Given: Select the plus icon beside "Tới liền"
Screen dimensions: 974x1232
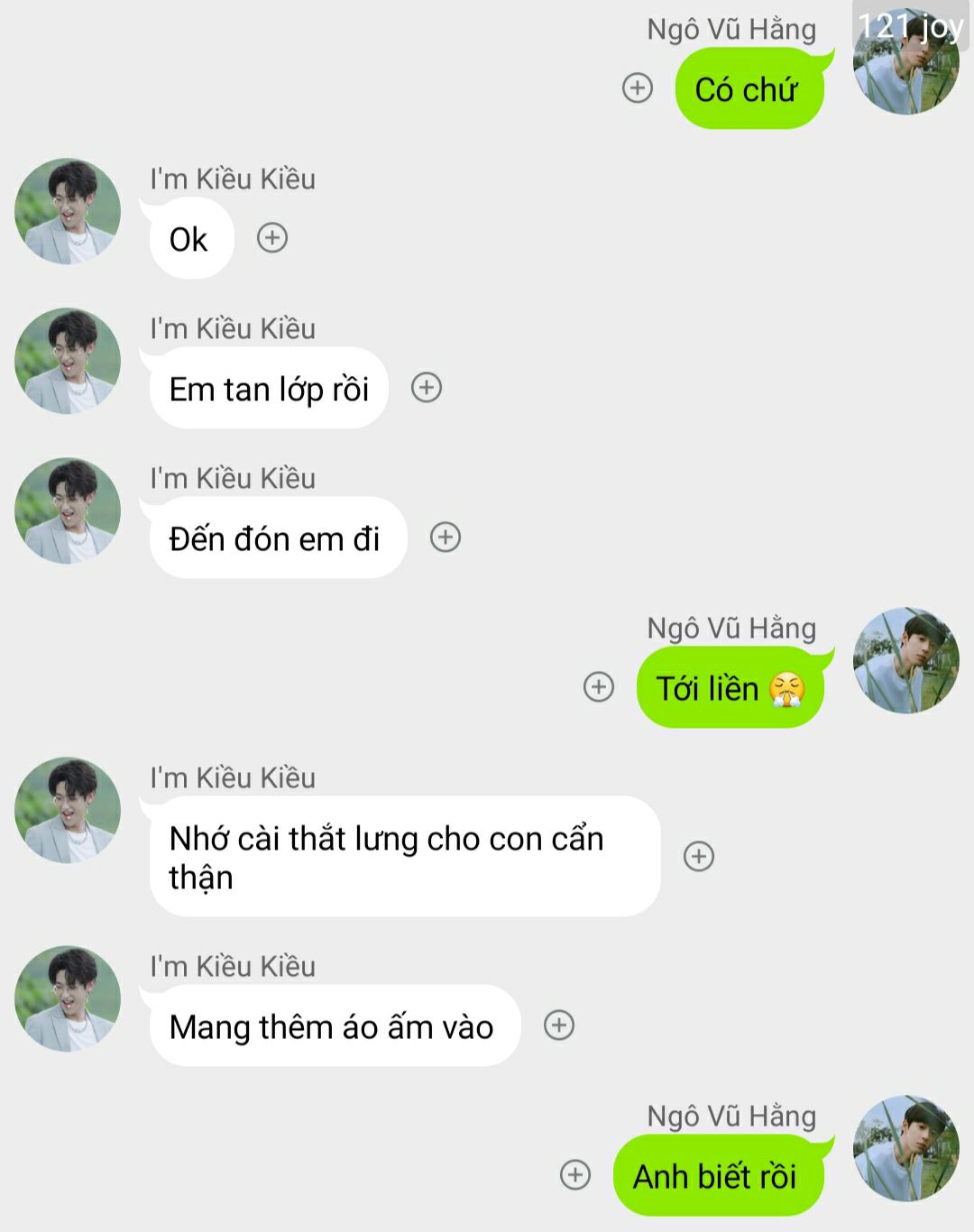Looking at the screenshot, I should pyautogui.click(x=599, y=686).
